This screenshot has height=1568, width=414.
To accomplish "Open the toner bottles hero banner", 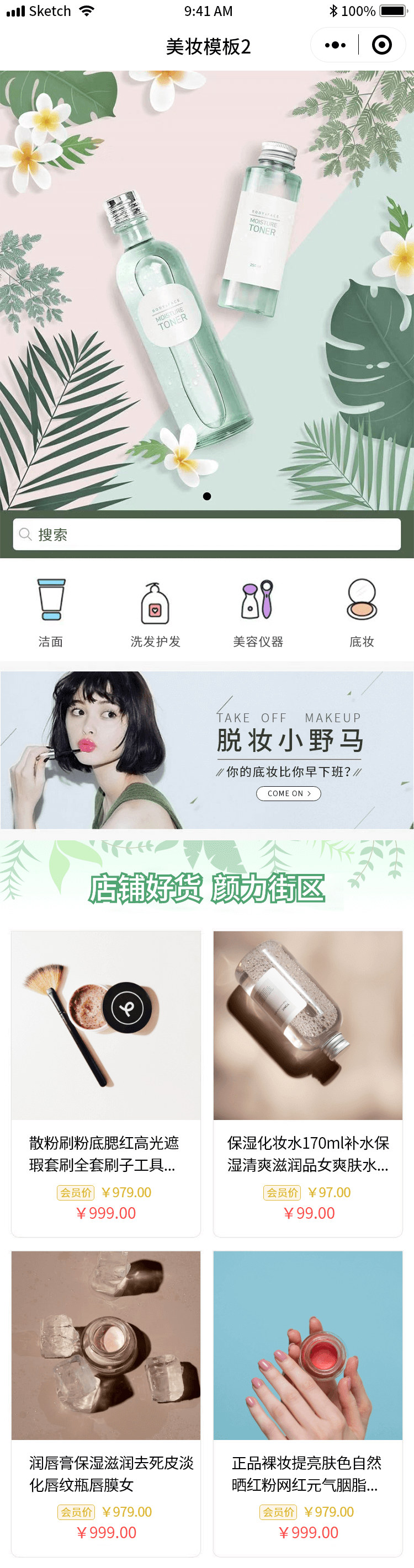I will tap(207, 286).
